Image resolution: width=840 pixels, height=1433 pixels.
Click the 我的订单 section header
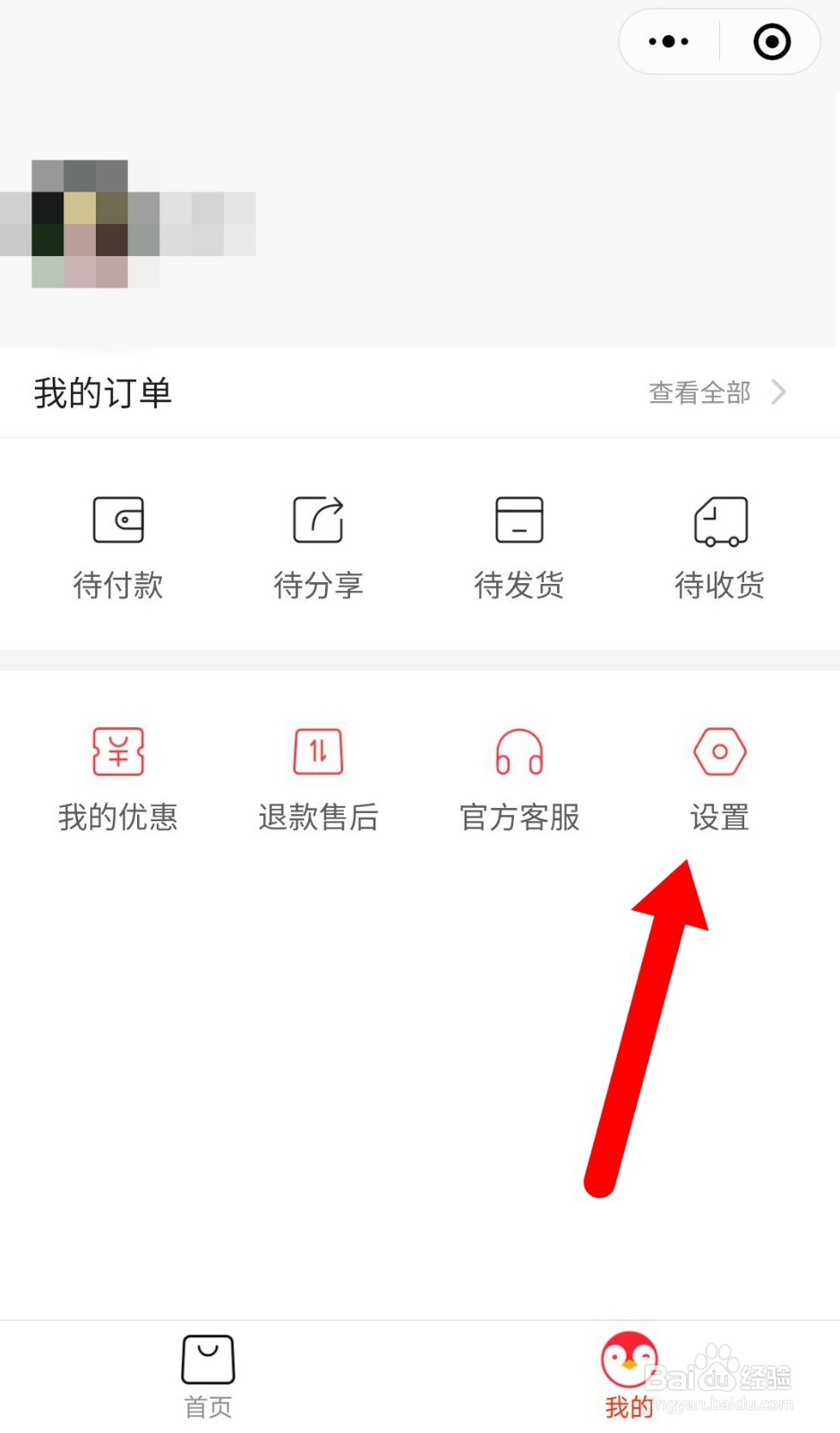(x=102, y=392)
